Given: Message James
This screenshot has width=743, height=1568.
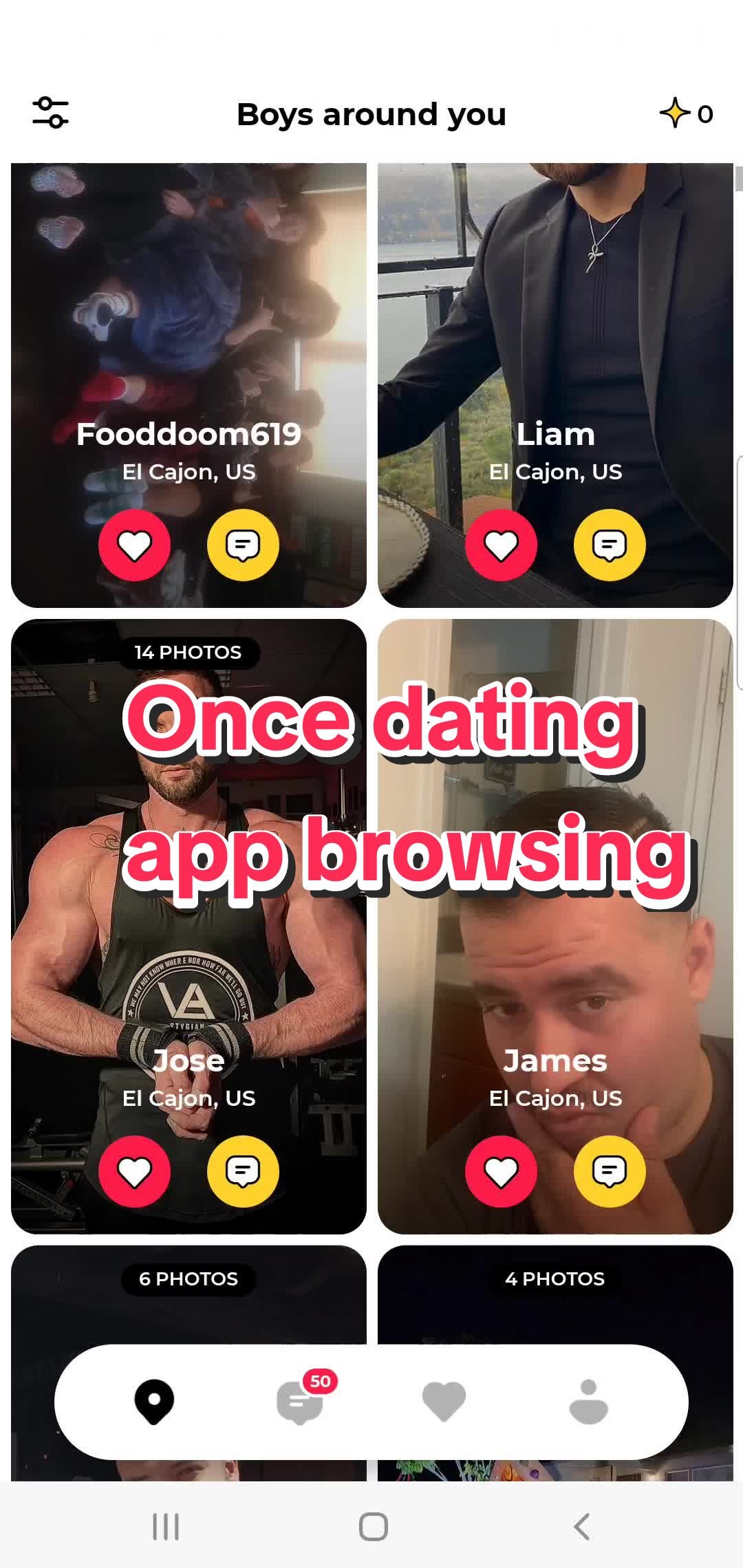Looking at the screenshot, I should [x=610, y=1171].
